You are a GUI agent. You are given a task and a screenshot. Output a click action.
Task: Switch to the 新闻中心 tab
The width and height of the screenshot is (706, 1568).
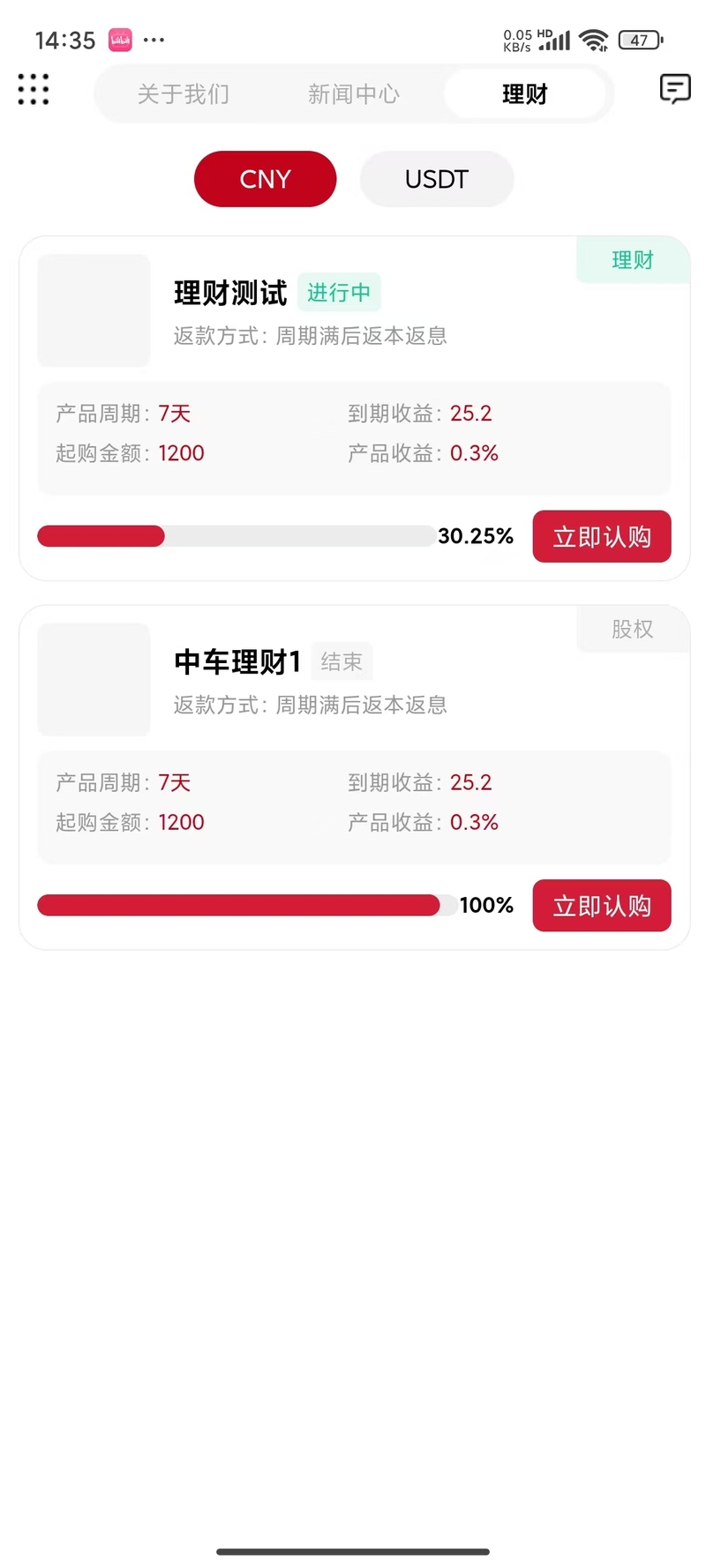[x=354, y=93]
